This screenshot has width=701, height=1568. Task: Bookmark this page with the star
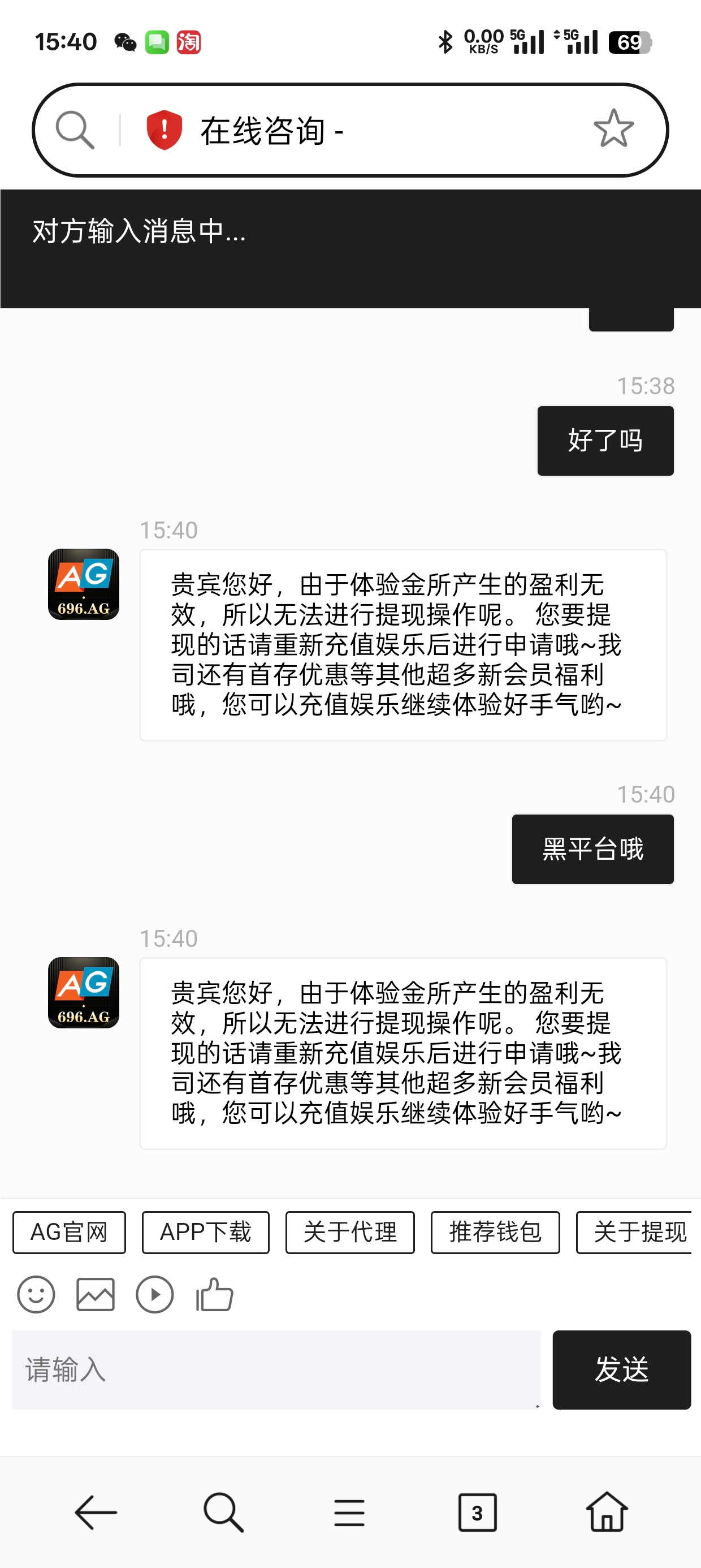point(613,129)
